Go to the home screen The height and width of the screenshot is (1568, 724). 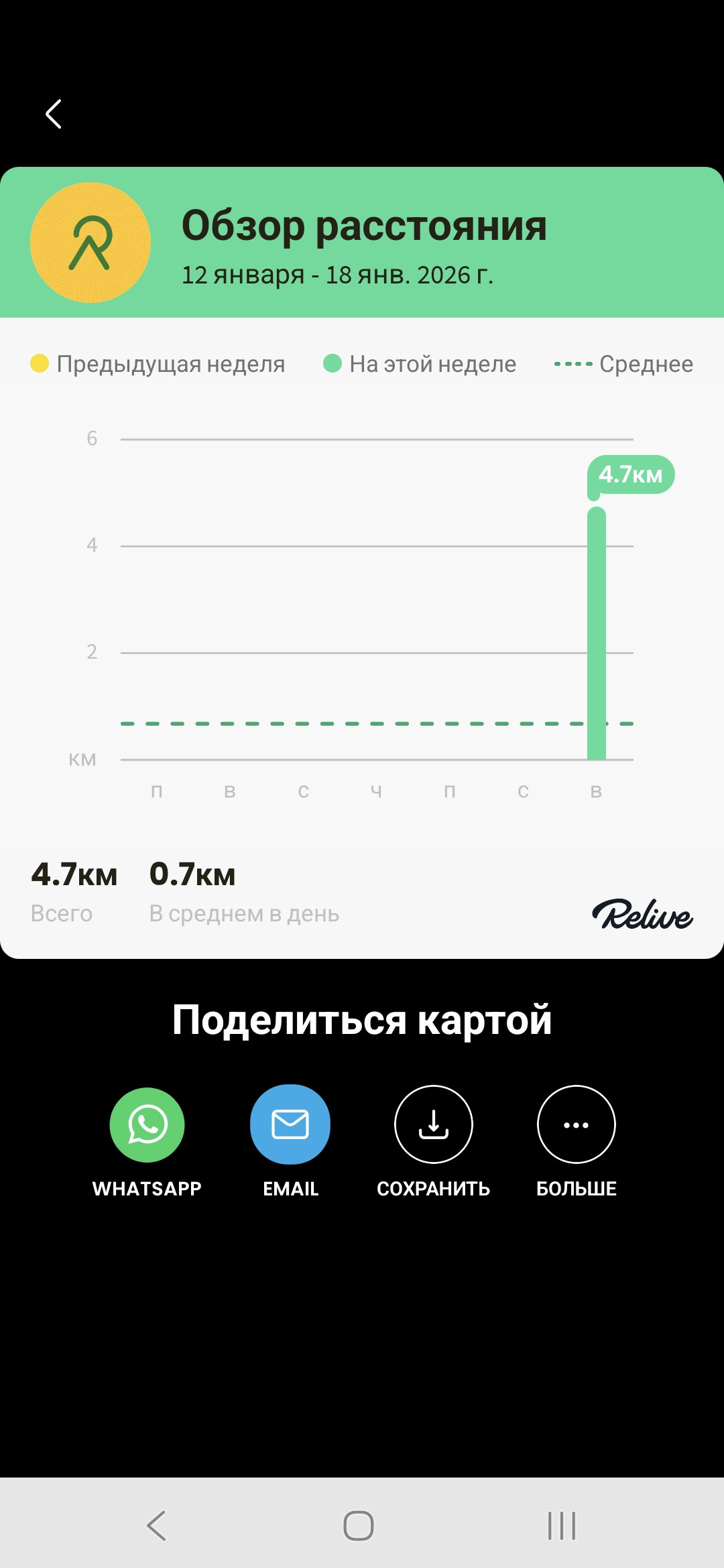pos(359,1526)
